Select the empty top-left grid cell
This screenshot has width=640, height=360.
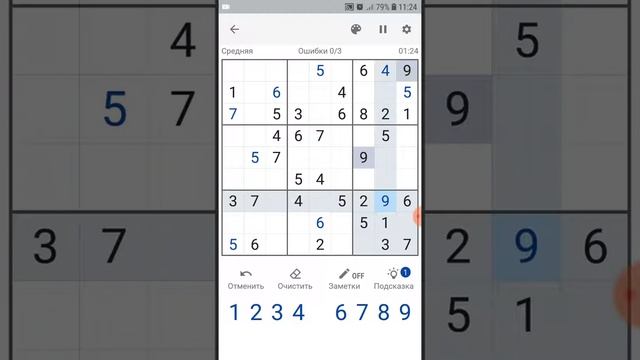pyautogui.click(x=233, y=71)
